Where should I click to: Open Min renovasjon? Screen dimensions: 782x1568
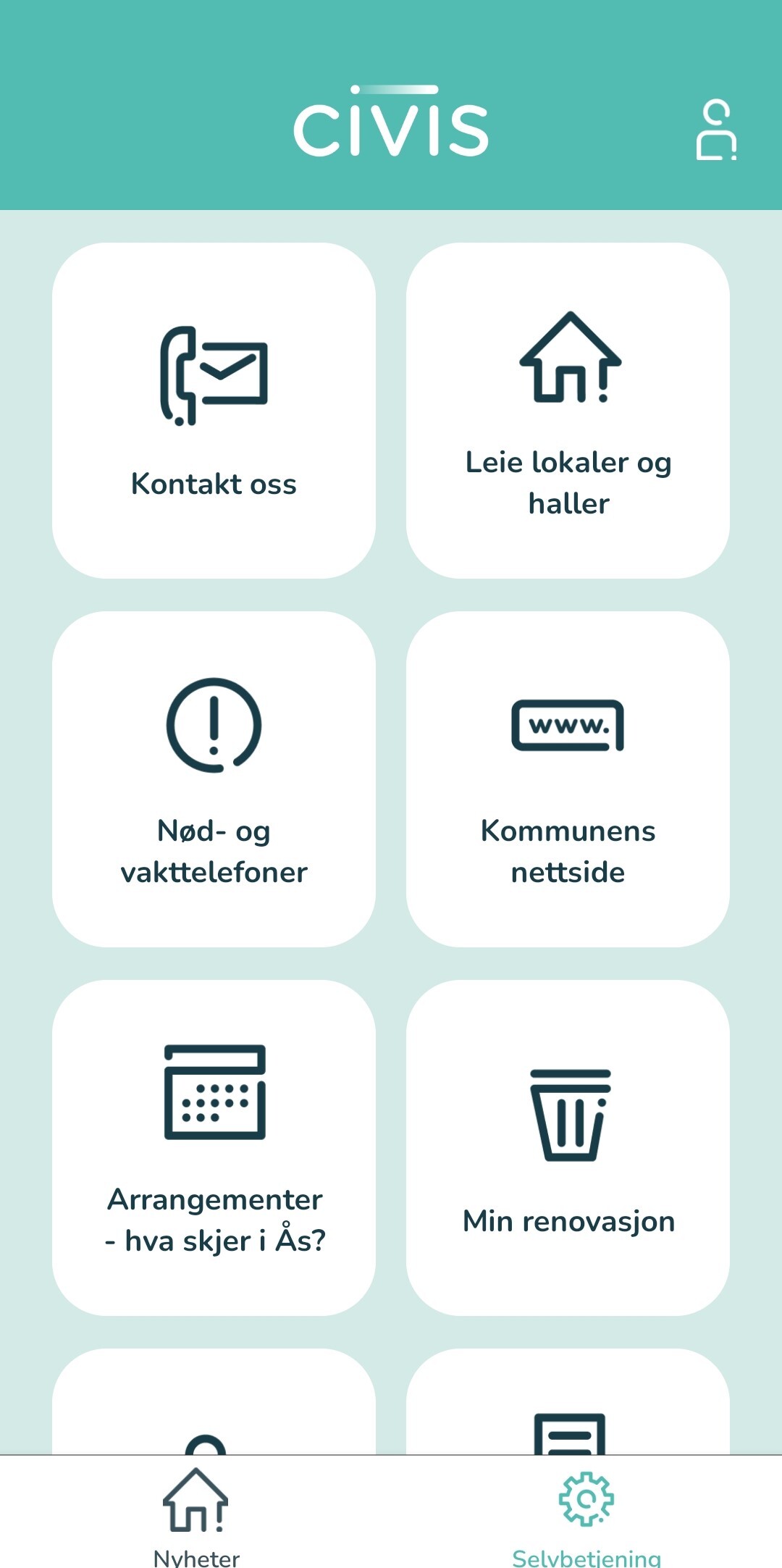pos(568,1147)
